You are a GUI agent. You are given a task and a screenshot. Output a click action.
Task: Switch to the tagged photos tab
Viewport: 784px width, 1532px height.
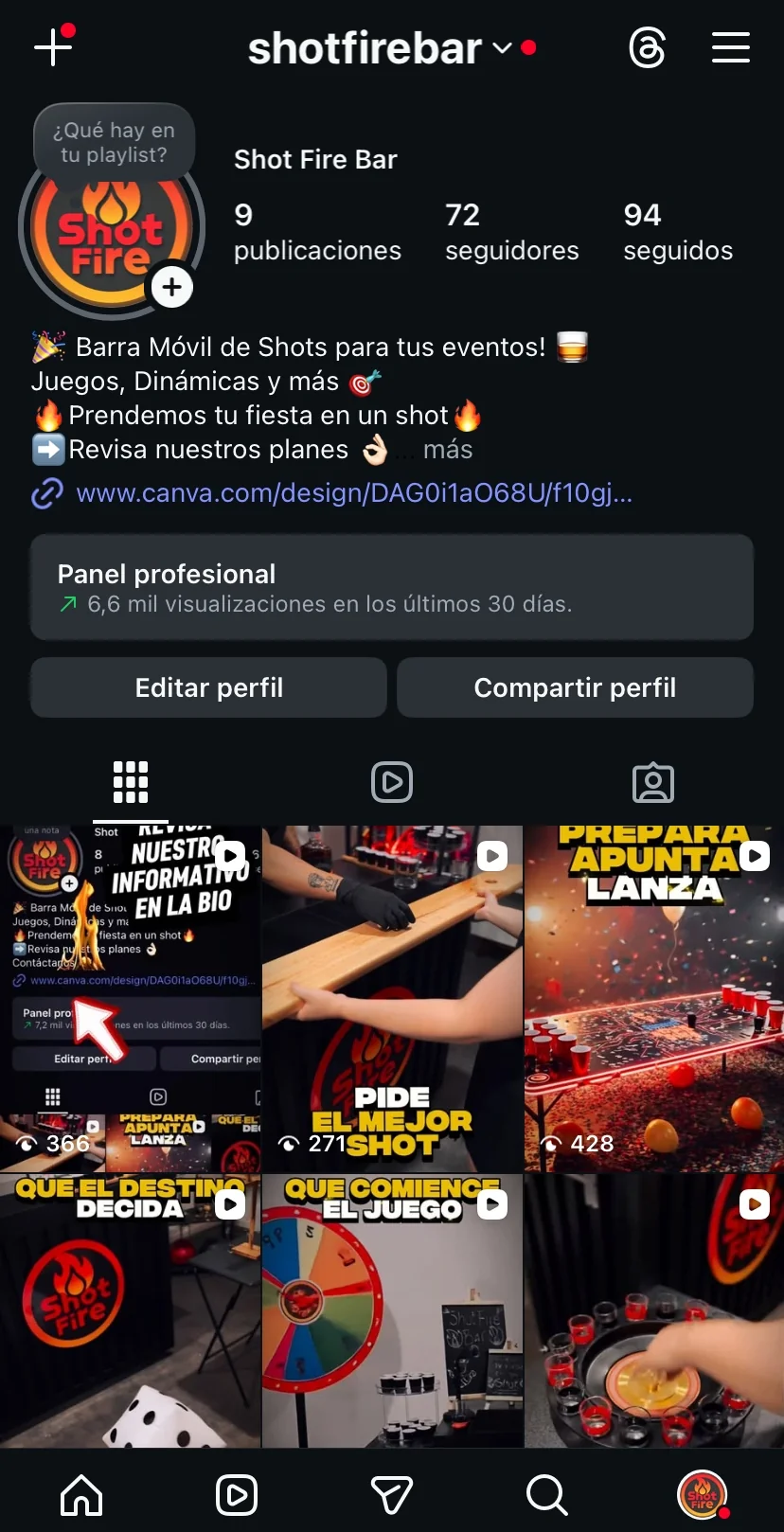tap(652, 782)
